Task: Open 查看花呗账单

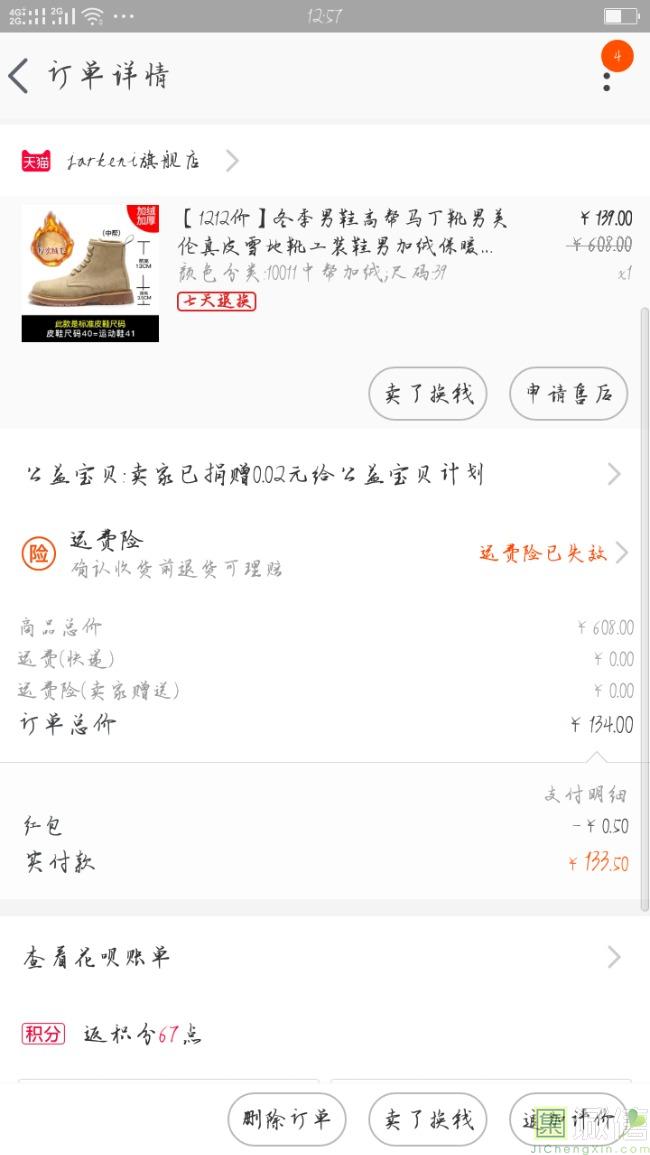Action: pos(325,957)
